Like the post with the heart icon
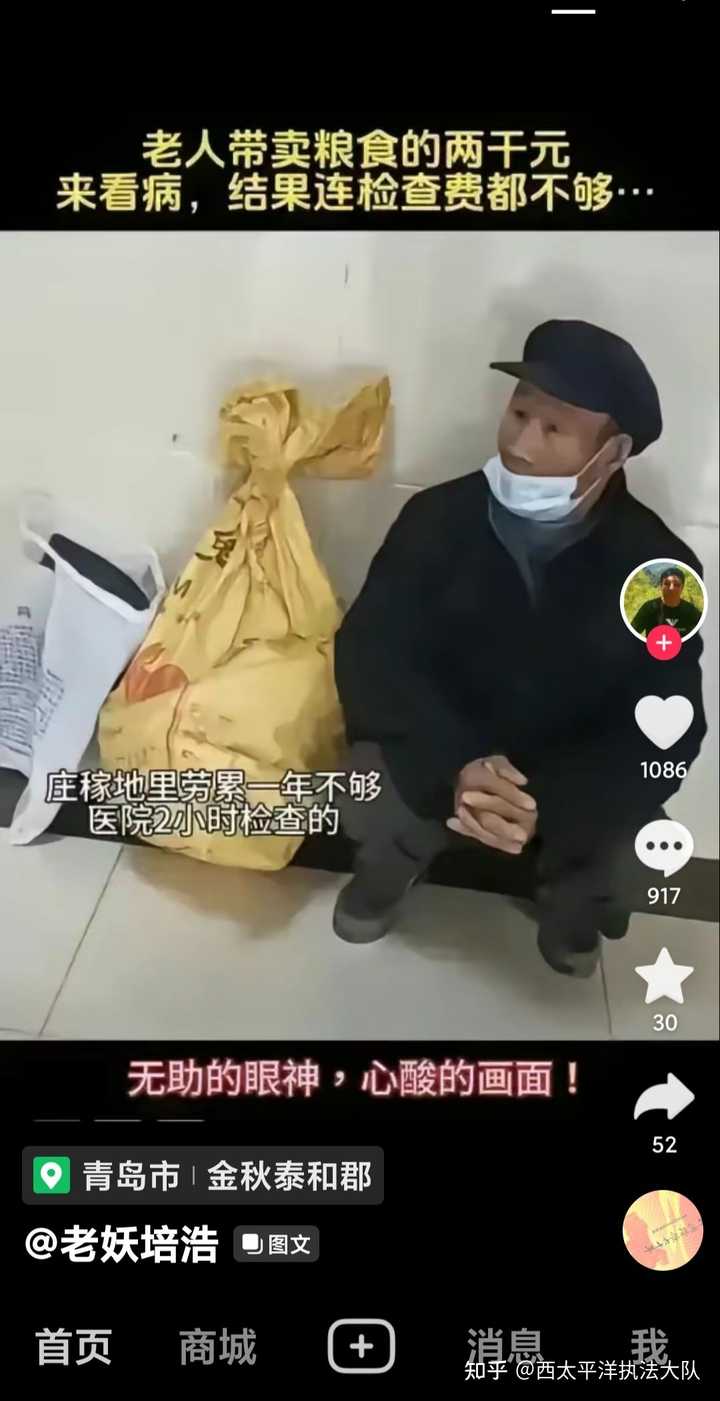Image resolution: width=720 pixels, height=1401 pixels. click(x=664, y=723)
